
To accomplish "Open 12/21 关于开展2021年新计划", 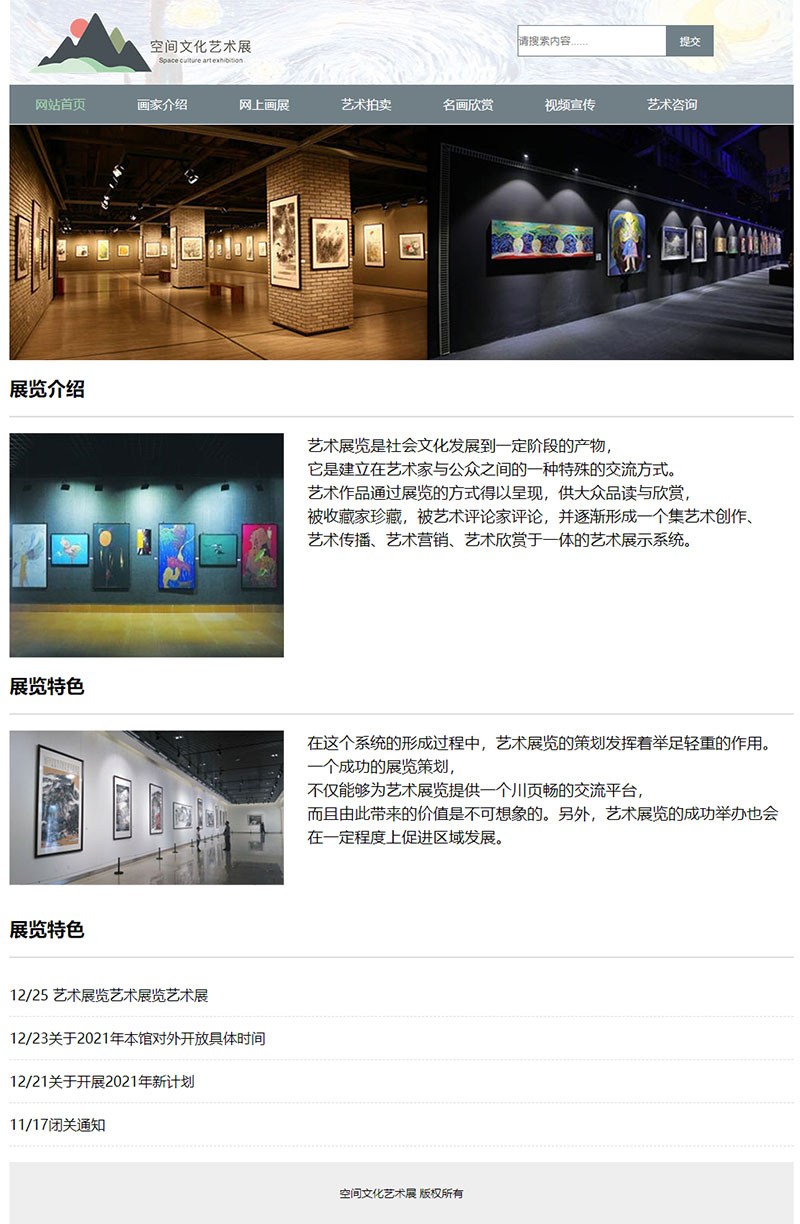I will click(102, 1082).
